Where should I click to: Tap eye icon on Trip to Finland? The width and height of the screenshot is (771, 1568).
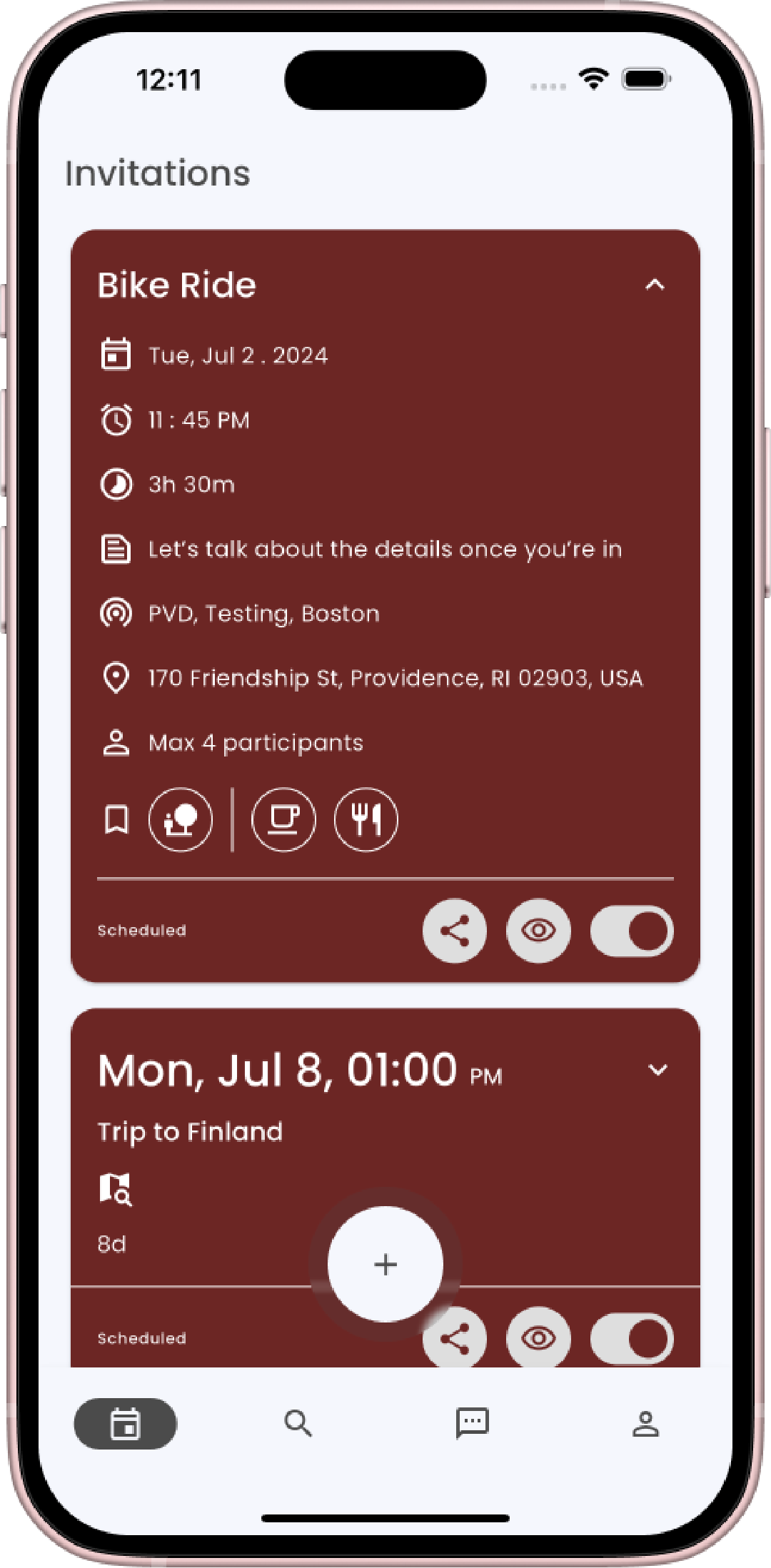pyautogui.click(x=538, y=1339)
